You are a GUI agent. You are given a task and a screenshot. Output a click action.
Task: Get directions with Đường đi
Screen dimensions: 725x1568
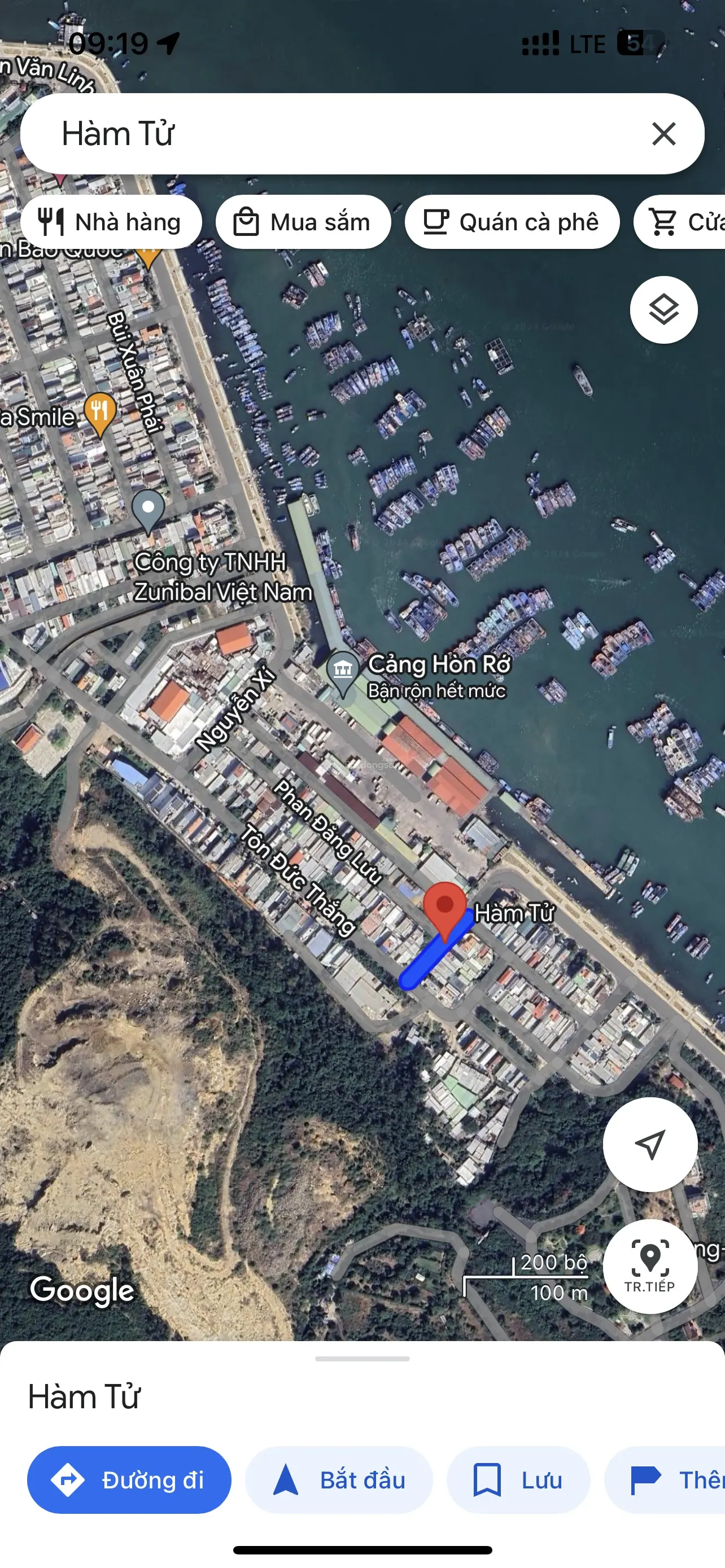tap(129, 1480)
